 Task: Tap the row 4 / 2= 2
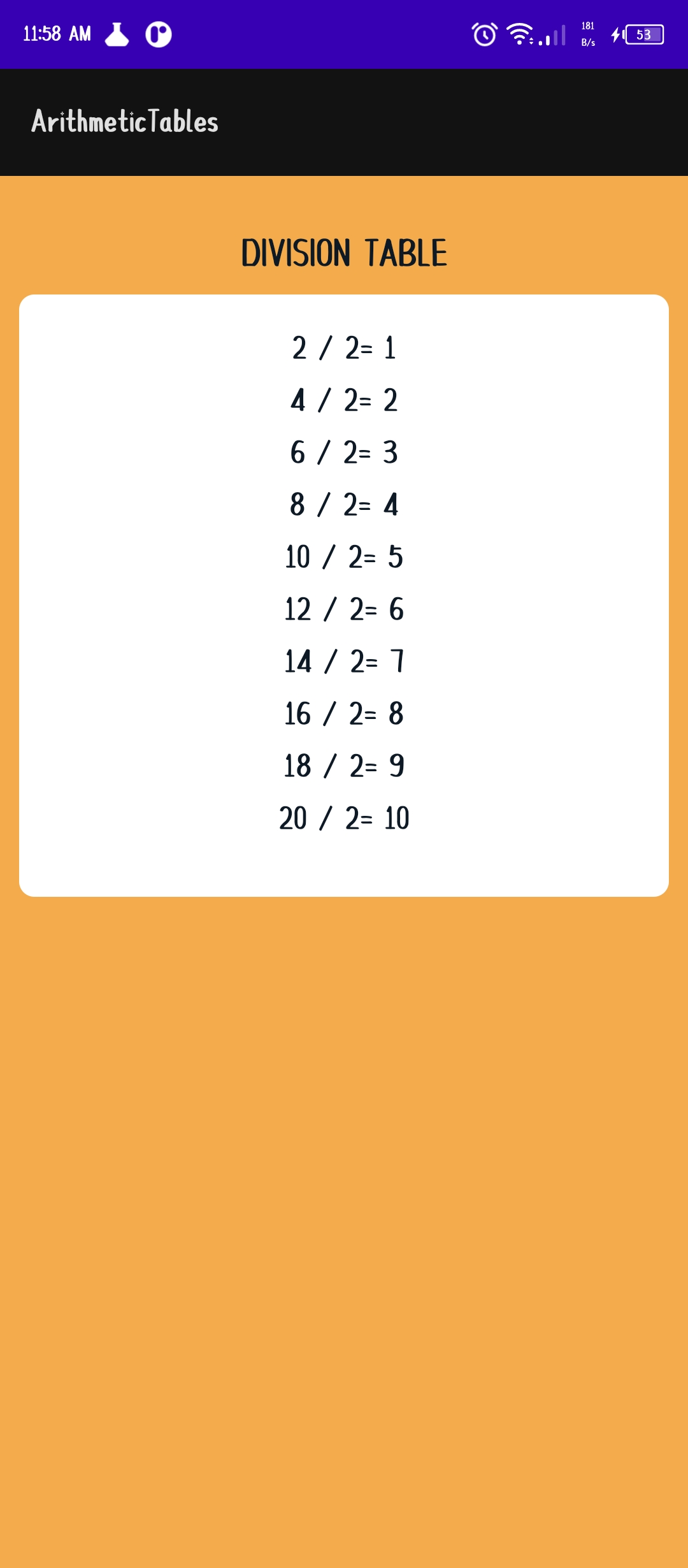coord(344,401)
